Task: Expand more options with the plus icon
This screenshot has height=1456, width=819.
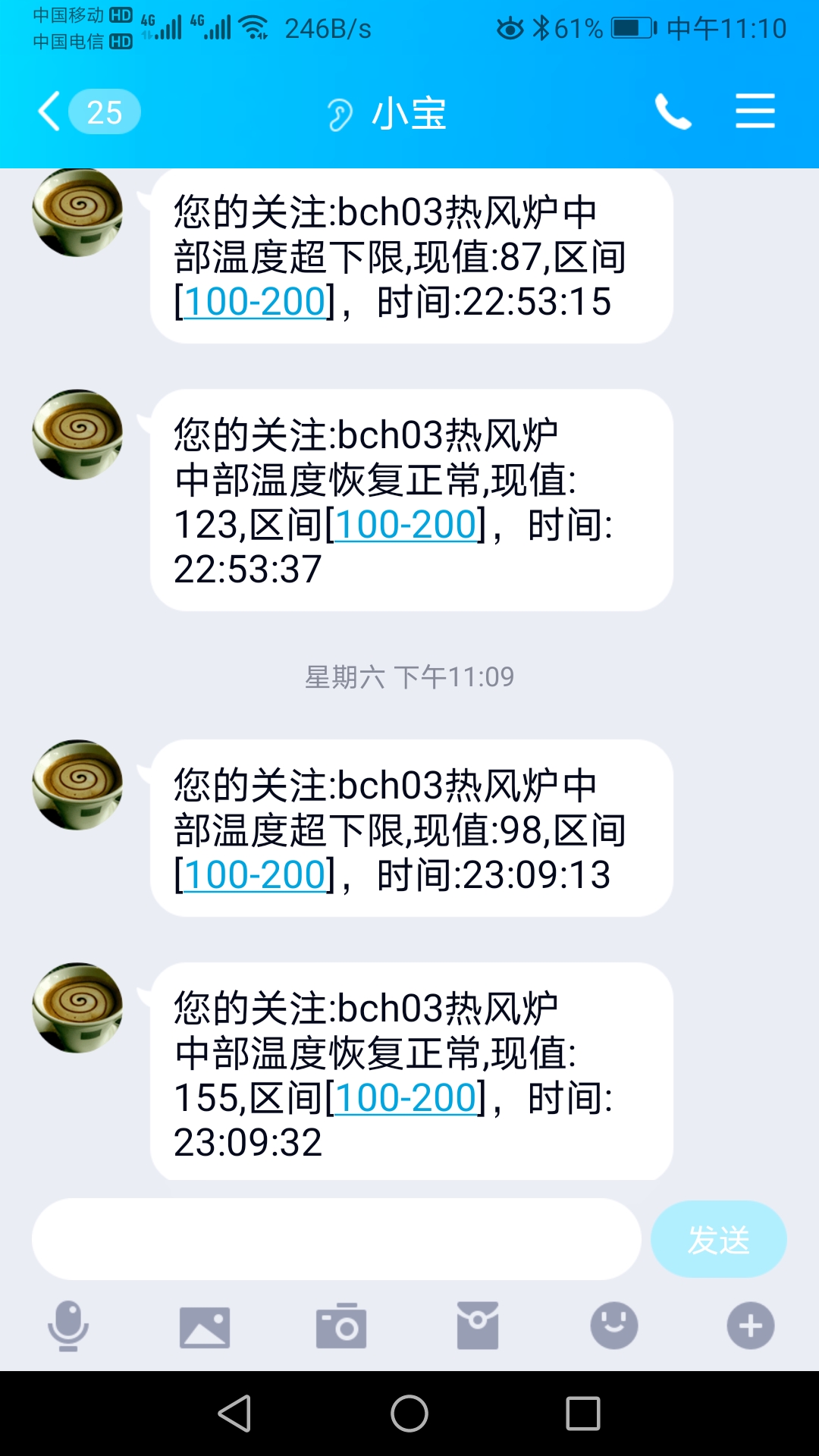Action: pyautogui.click(x=751, y=1326)
